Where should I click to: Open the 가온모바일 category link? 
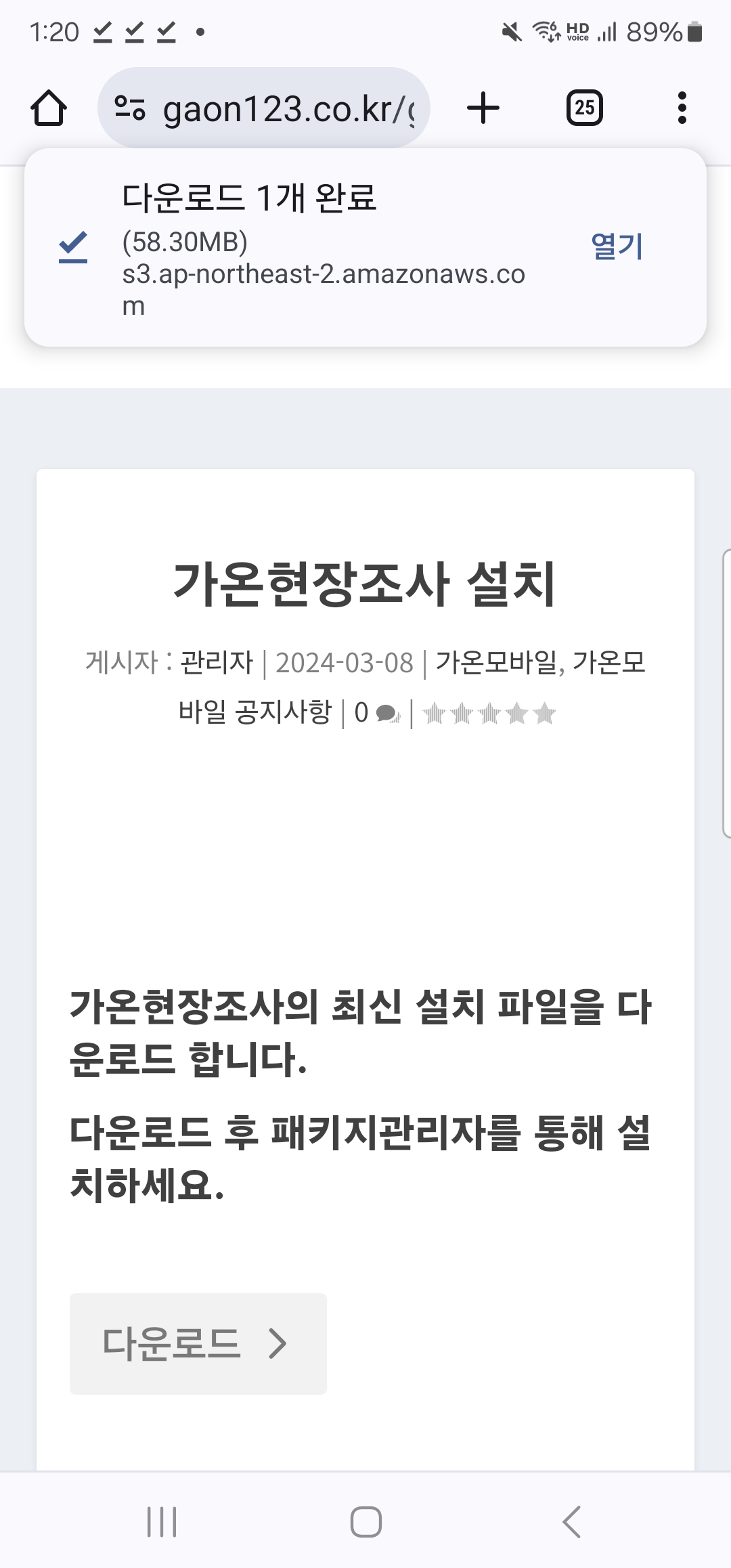tap(496, 662)
